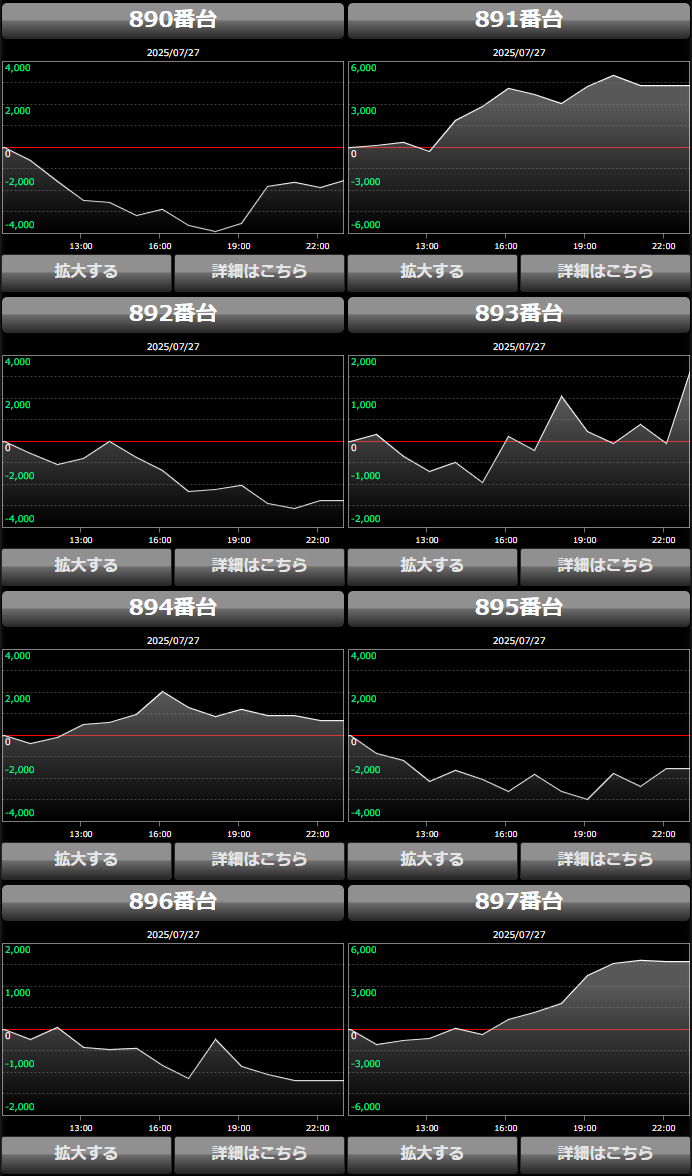Open the 895番台 header bar
Screen dimensions: 692x1176
pyautogui.click(x=519, y=608)
